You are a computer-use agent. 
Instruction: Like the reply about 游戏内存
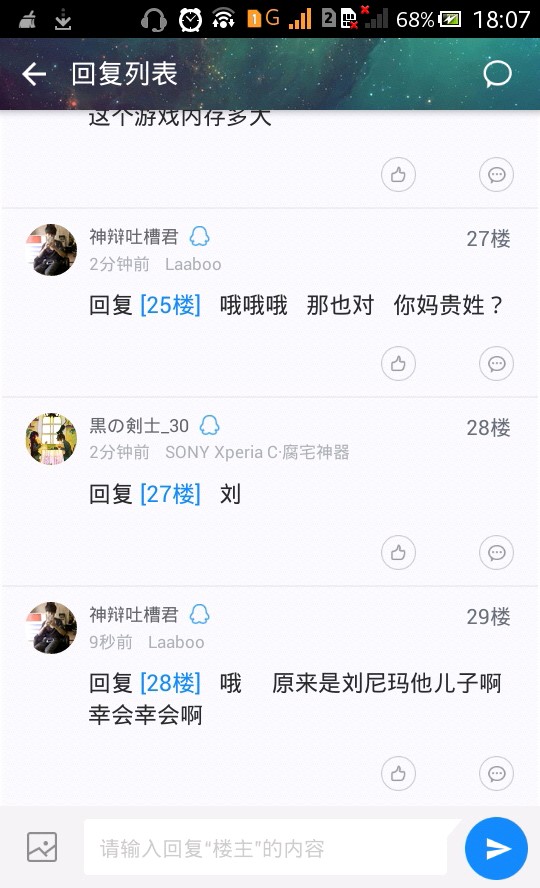coord(398,174)
